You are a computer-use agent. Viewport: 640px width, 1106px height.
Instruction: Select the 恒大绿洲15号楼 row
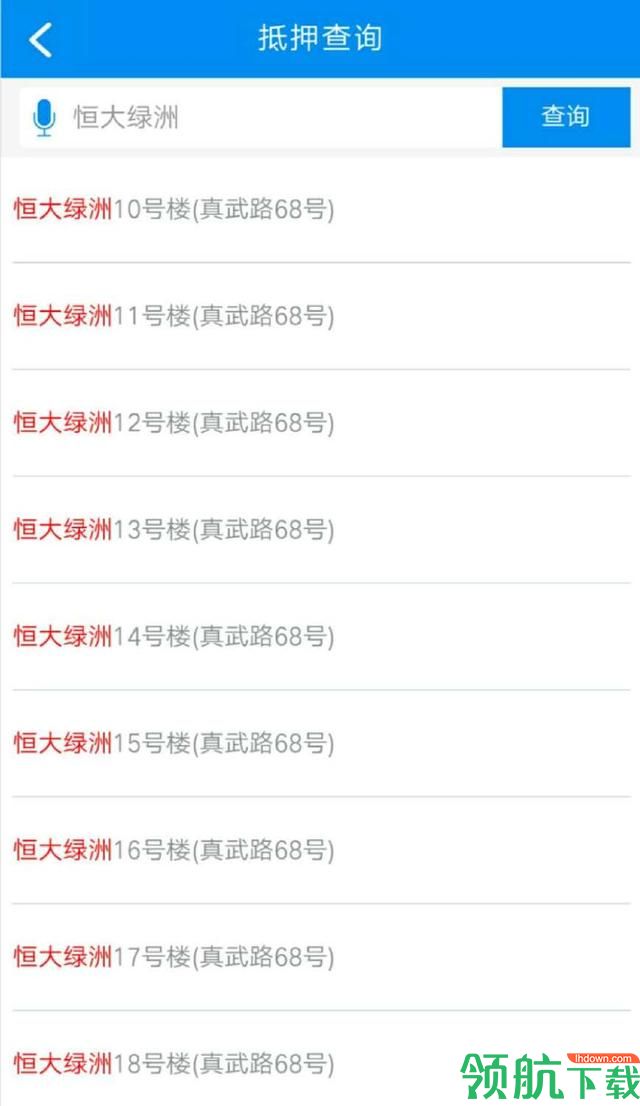point(174,744)
